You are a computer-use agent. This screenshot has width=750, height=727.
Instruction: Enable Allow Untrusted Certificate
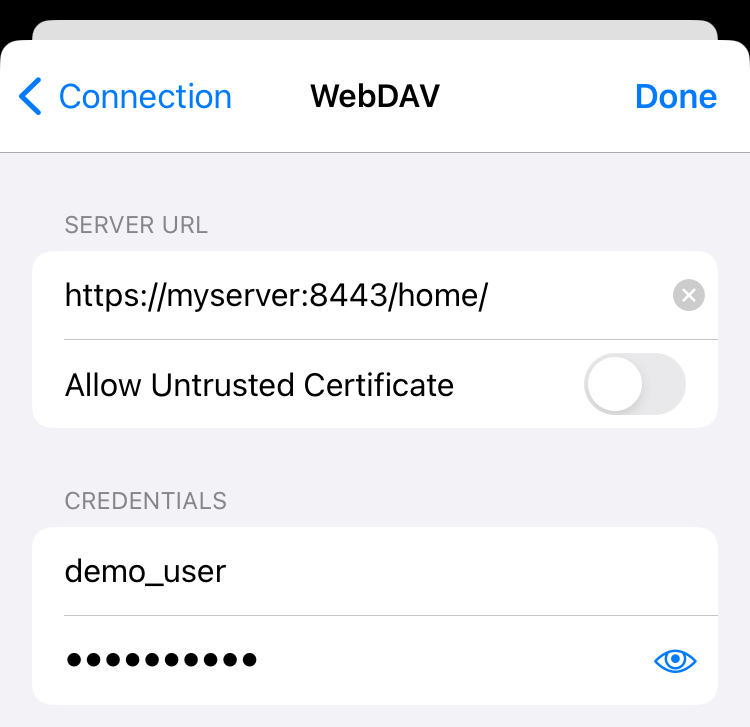(634, 385)
